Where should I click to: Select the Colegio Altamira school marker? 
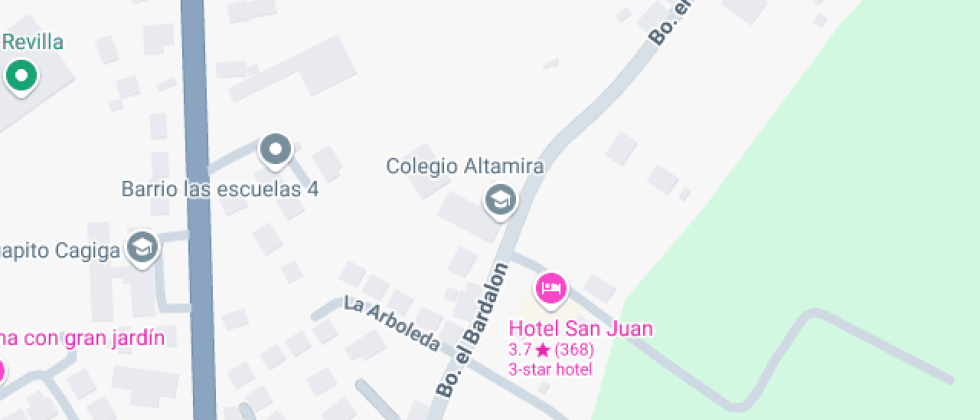[x=499, y=200]
